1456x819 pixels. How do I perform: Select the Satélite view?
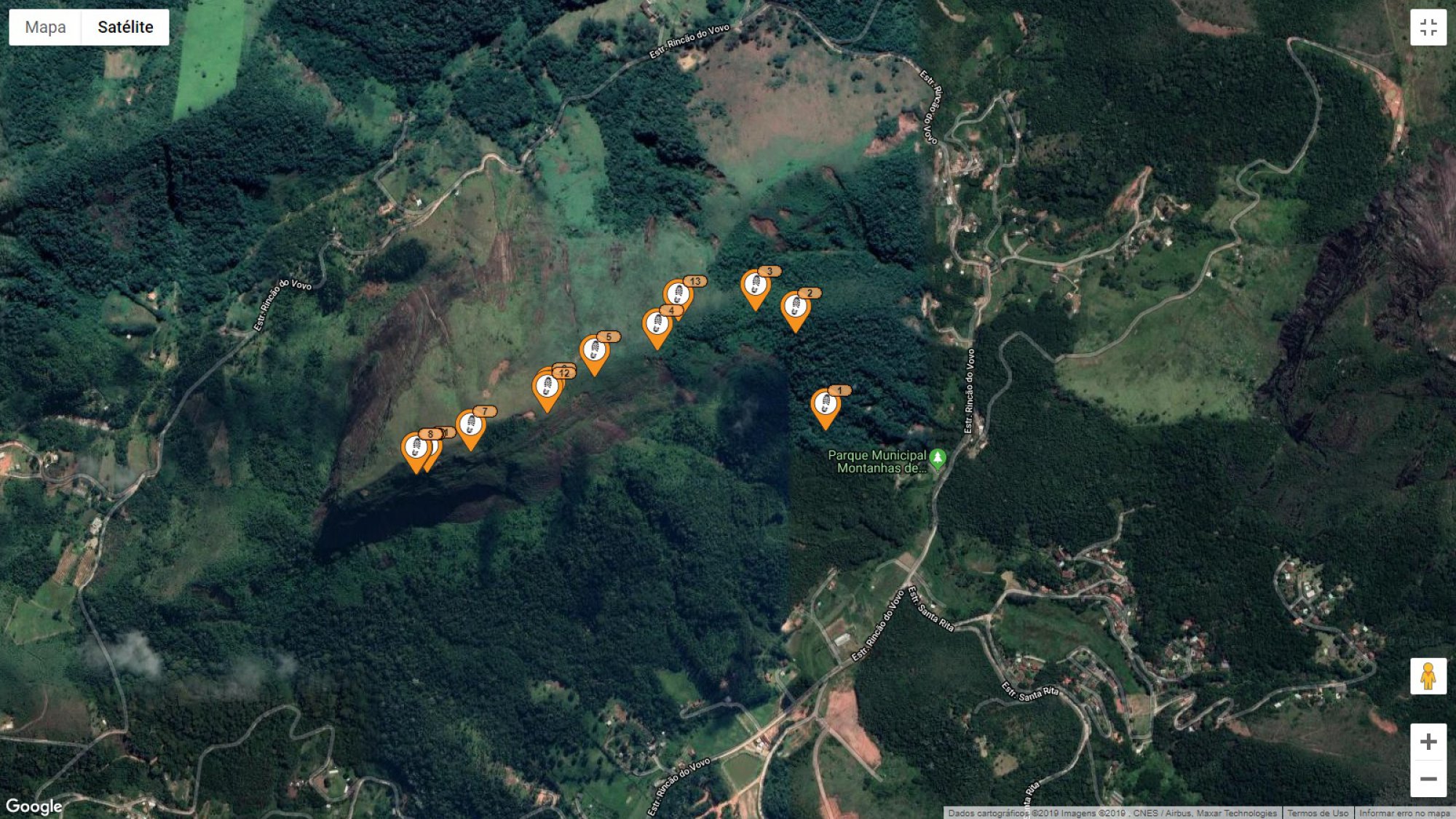click(125, 28)
